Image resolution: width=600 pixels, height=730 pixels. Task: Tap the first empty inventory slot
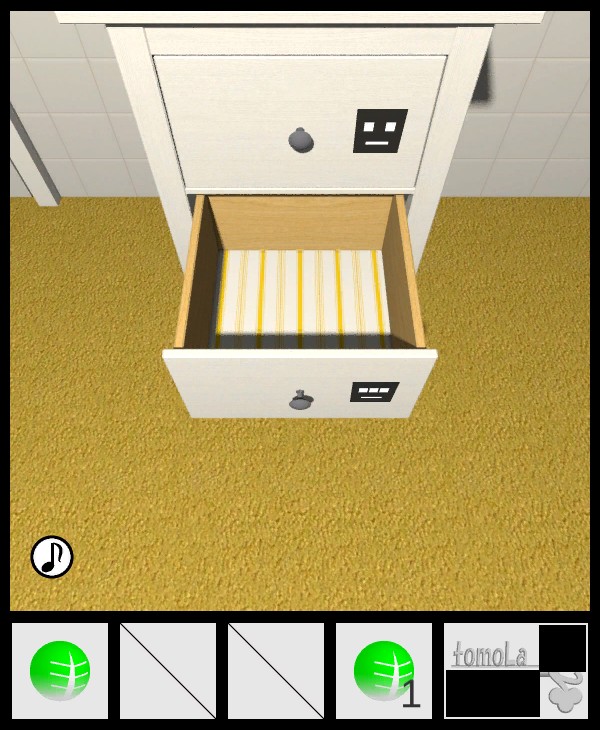point(168,671)
